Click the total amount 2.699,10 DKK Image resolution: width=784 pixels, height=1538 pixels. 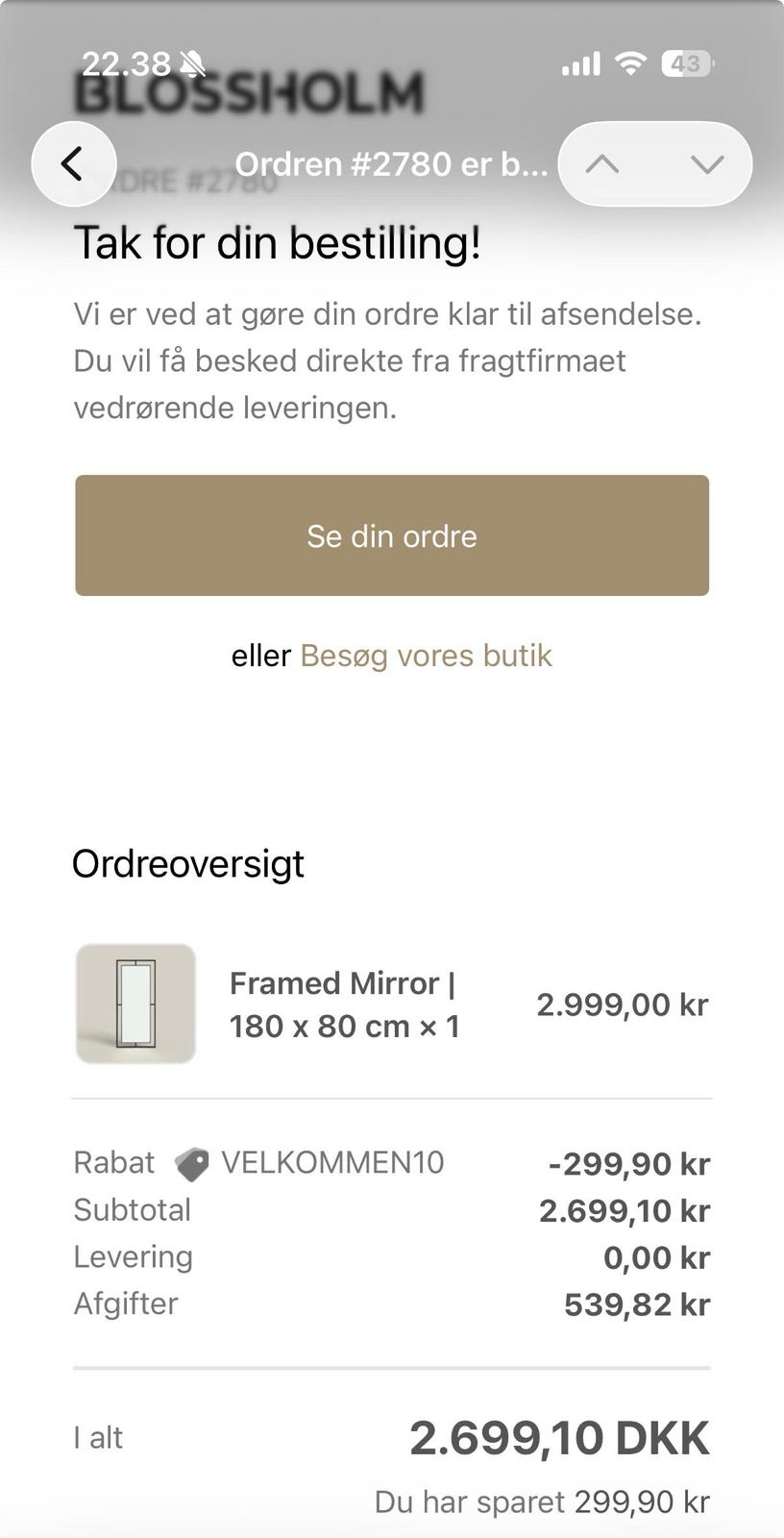tap(557, 1437)
